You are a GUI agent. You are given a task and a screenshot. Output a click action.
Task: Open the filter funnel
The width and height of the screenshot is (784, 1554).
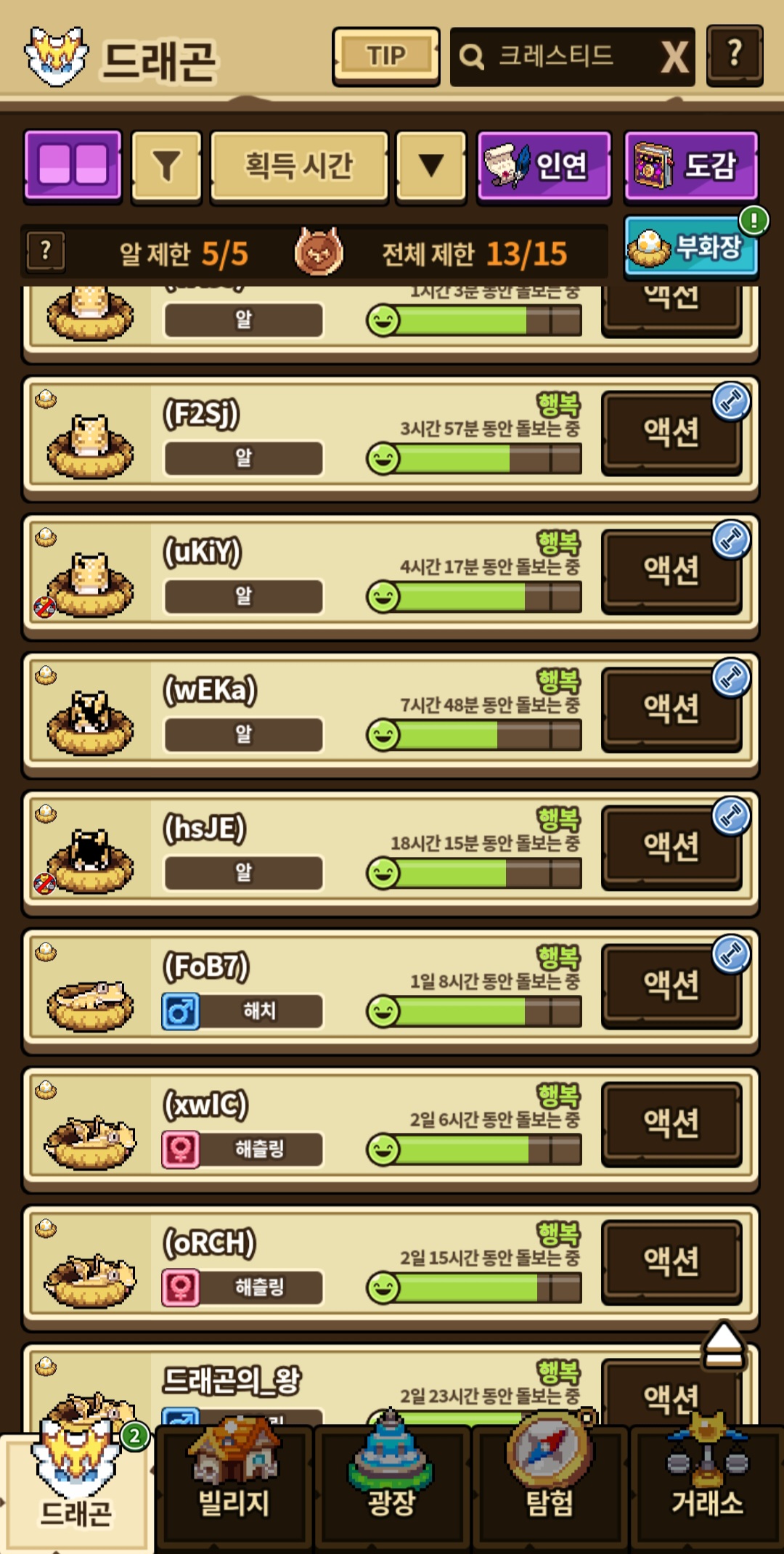(166, 166)
